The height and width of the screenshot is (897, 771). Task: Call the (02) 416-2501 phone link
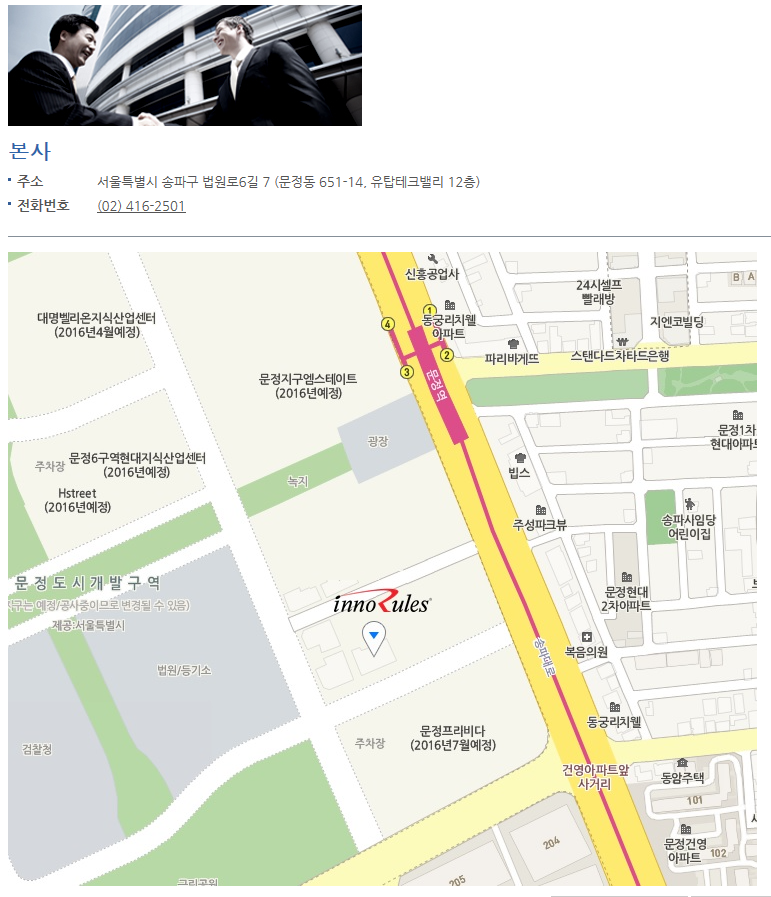[141, 207]
